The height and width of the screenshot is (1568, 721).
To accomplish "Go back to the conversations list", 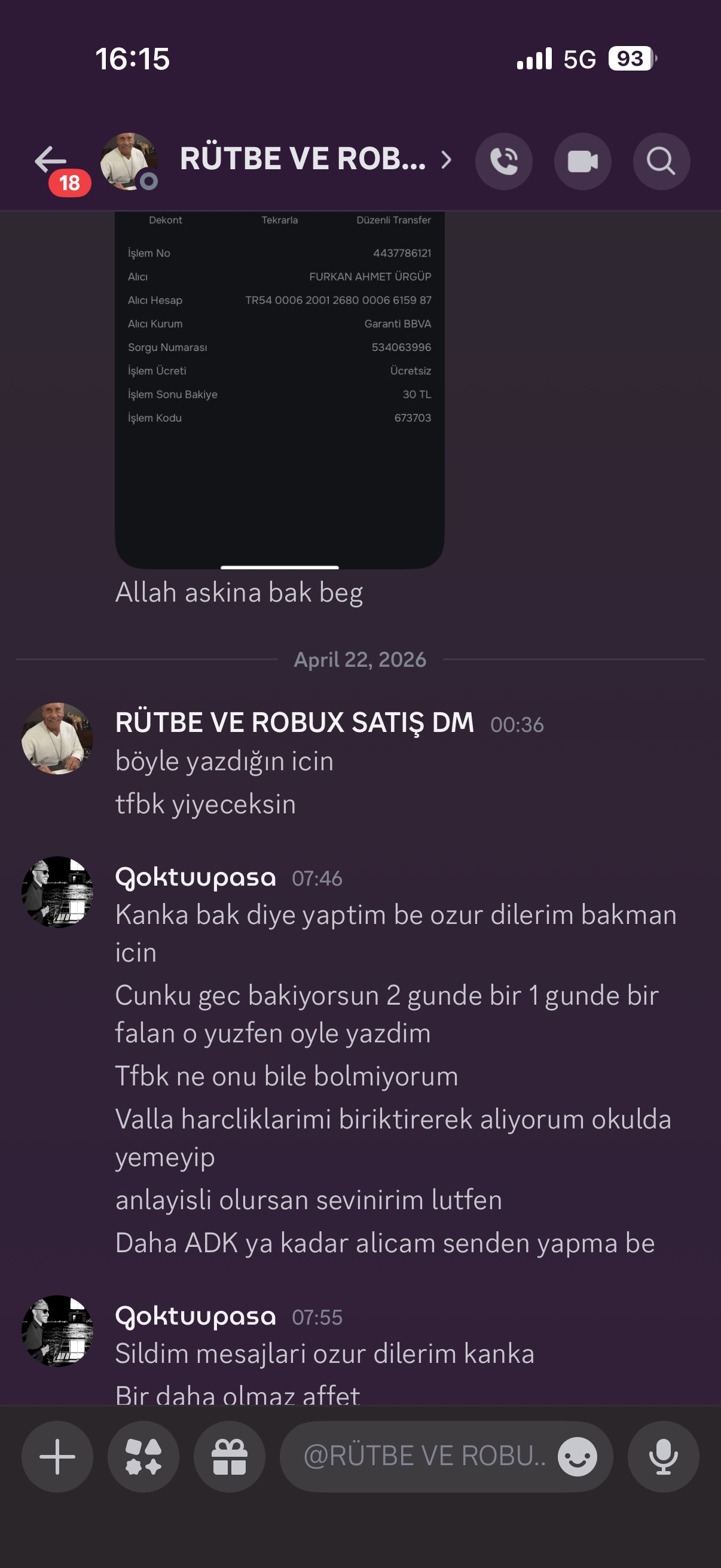I will (51, 161).
